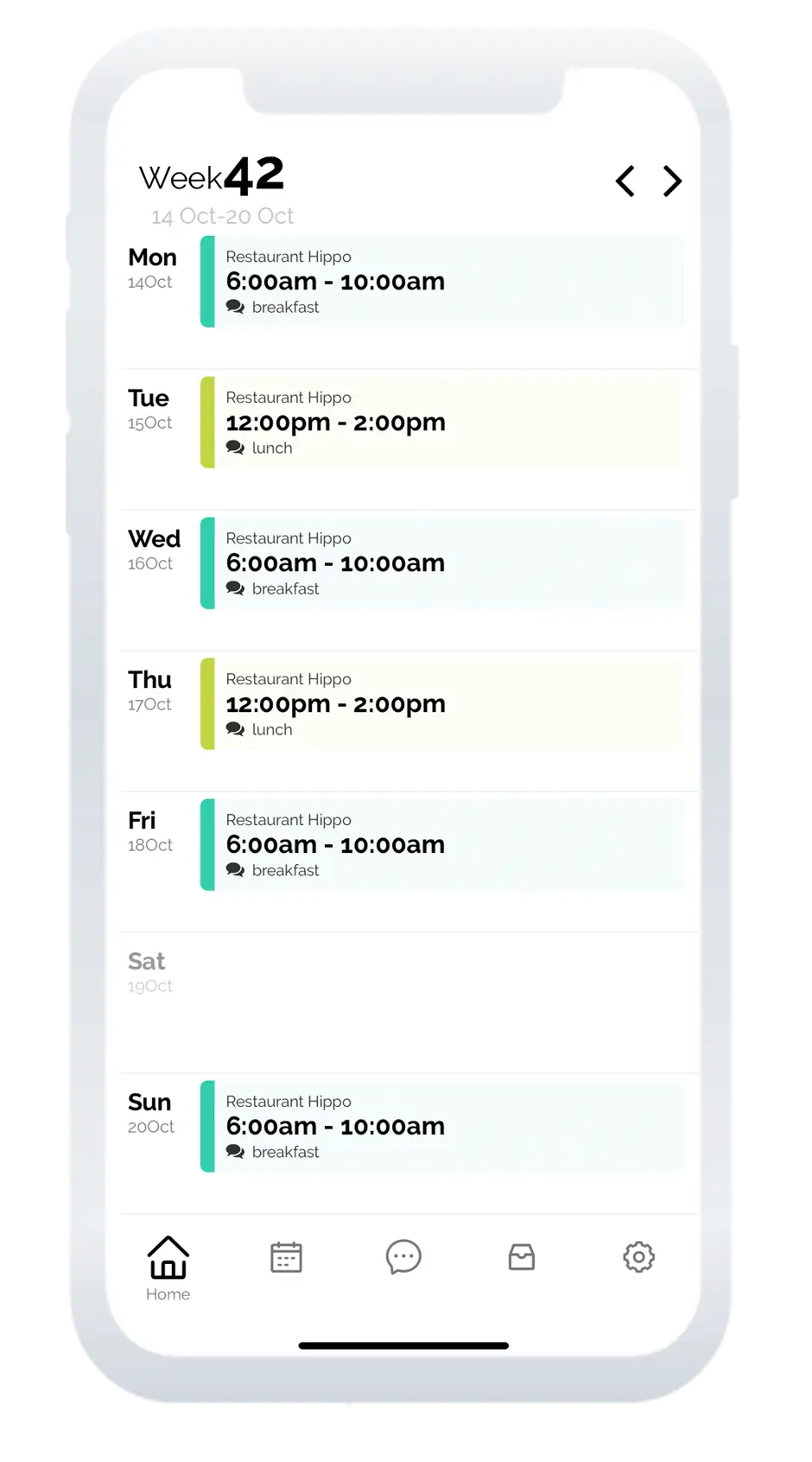Go to the next week

click(672, 181)
